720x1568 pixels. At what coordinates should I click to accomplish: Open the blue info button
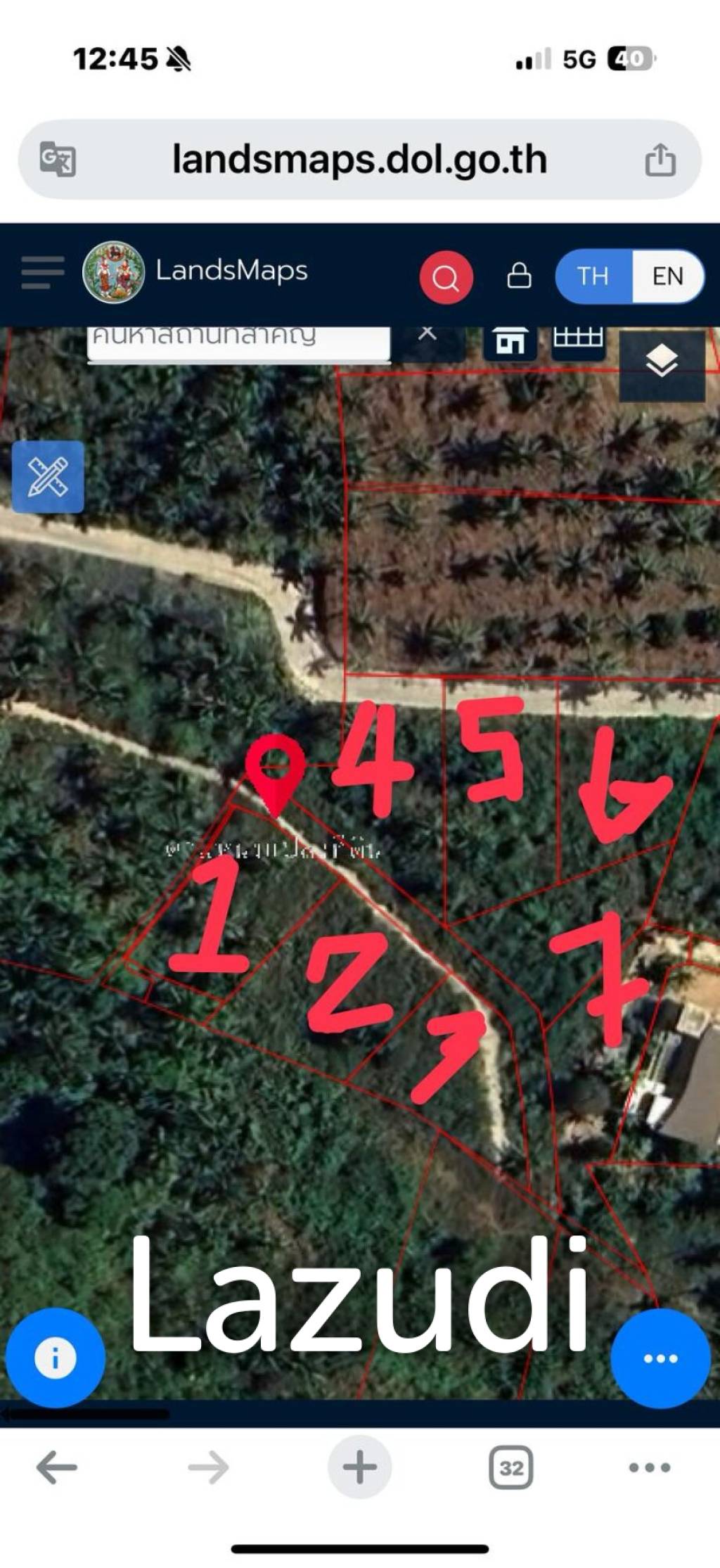tap(55, 1358)
